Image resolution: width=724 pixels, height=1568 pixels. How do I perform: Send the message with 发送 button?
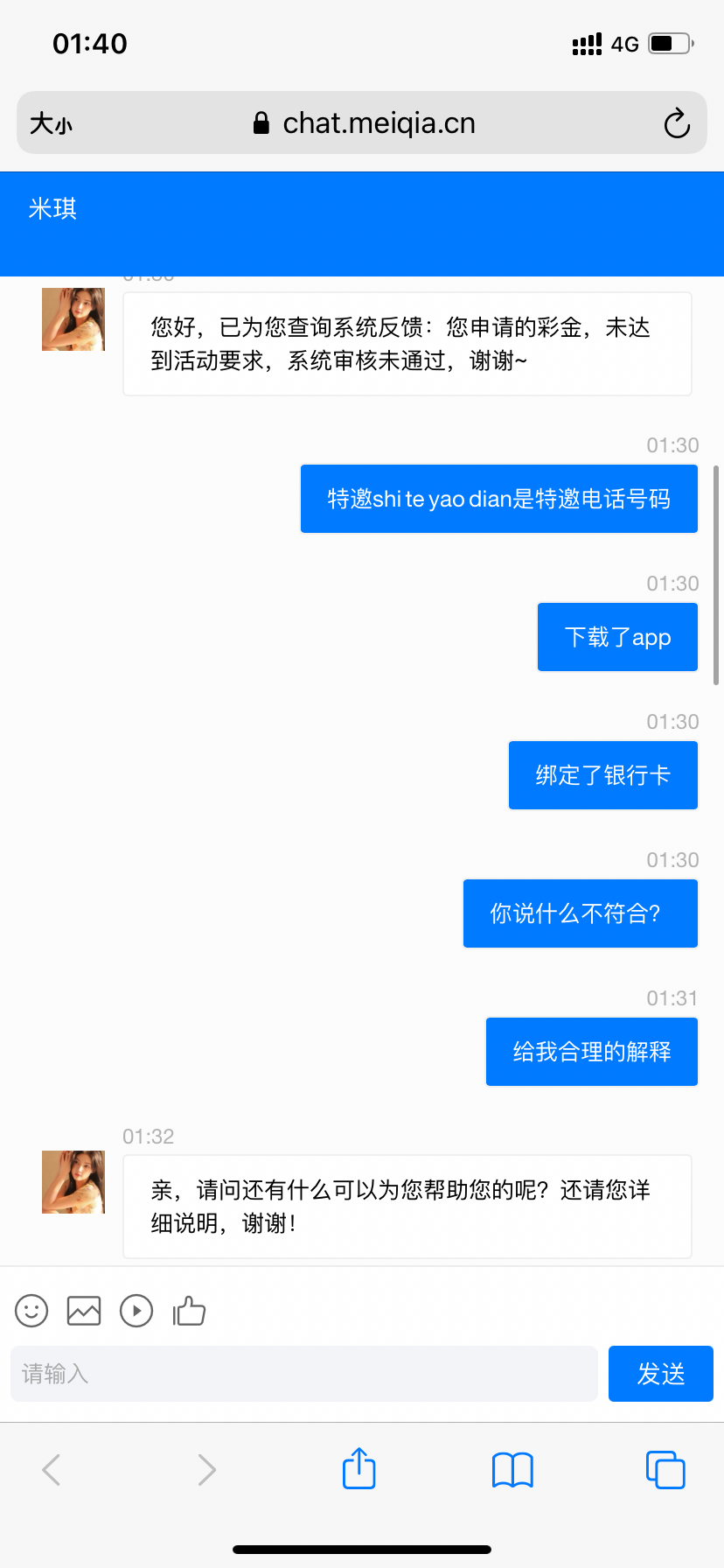[x=660, y=1374]
